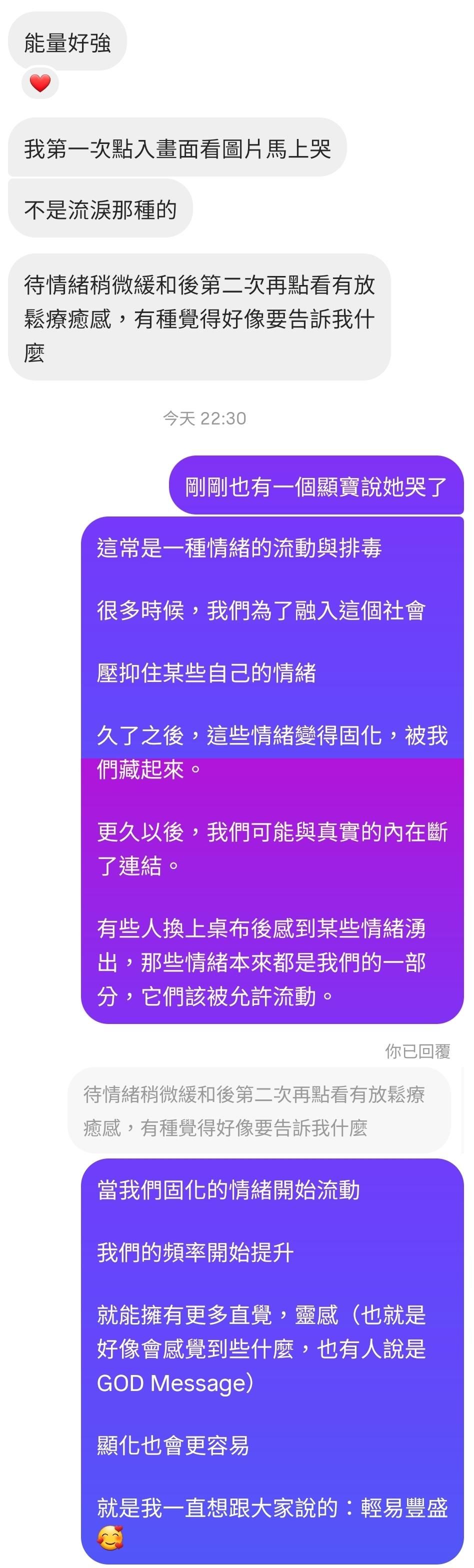The height and width of the screenshot is (1568, 474).
Task: Tap the heart reaction under 能量好強
Action: (x=40, y=83)
